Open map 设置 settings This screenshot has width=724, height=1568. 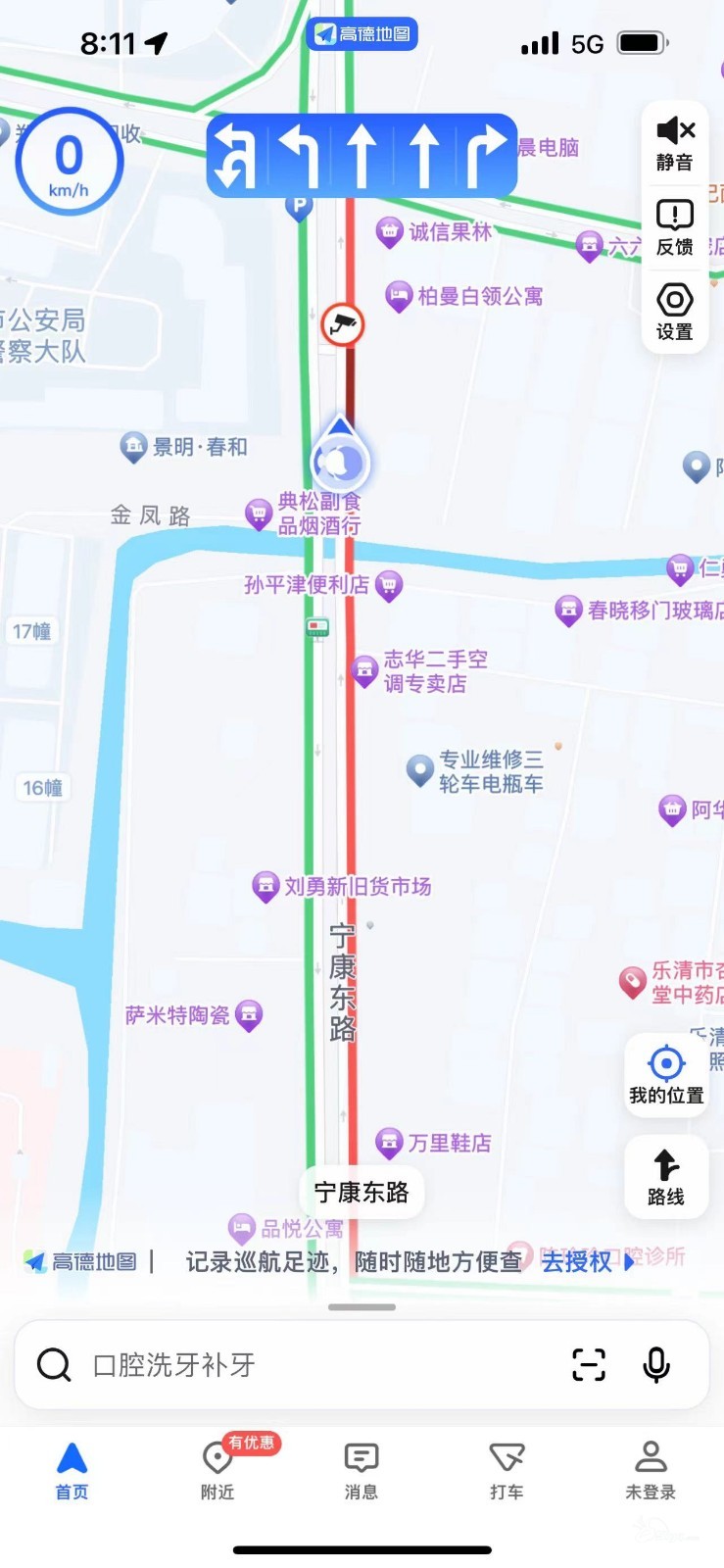(x=675, y=312)
